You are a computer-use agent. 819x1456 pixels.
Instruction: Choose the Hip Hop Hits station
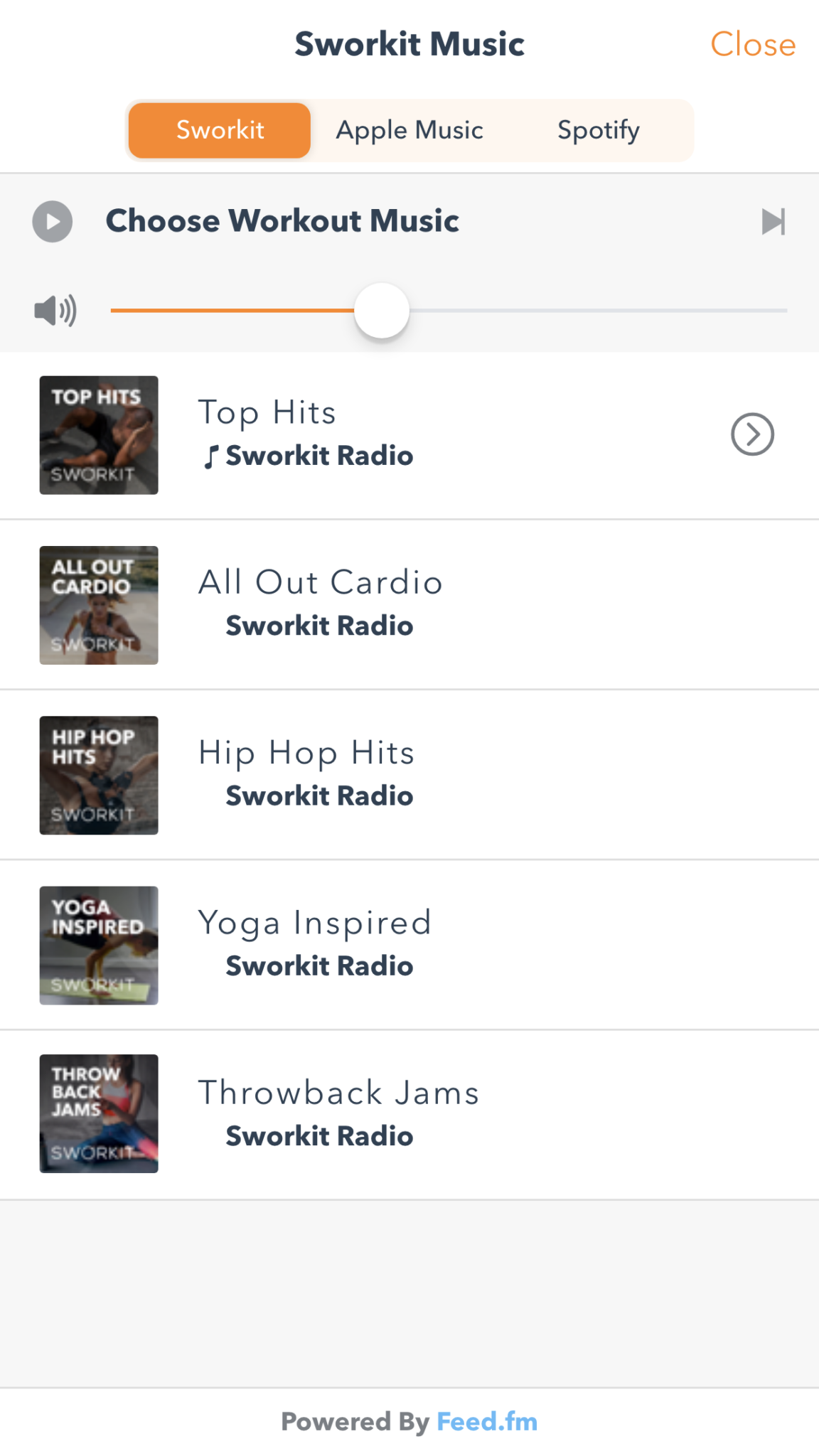(306, 774)
